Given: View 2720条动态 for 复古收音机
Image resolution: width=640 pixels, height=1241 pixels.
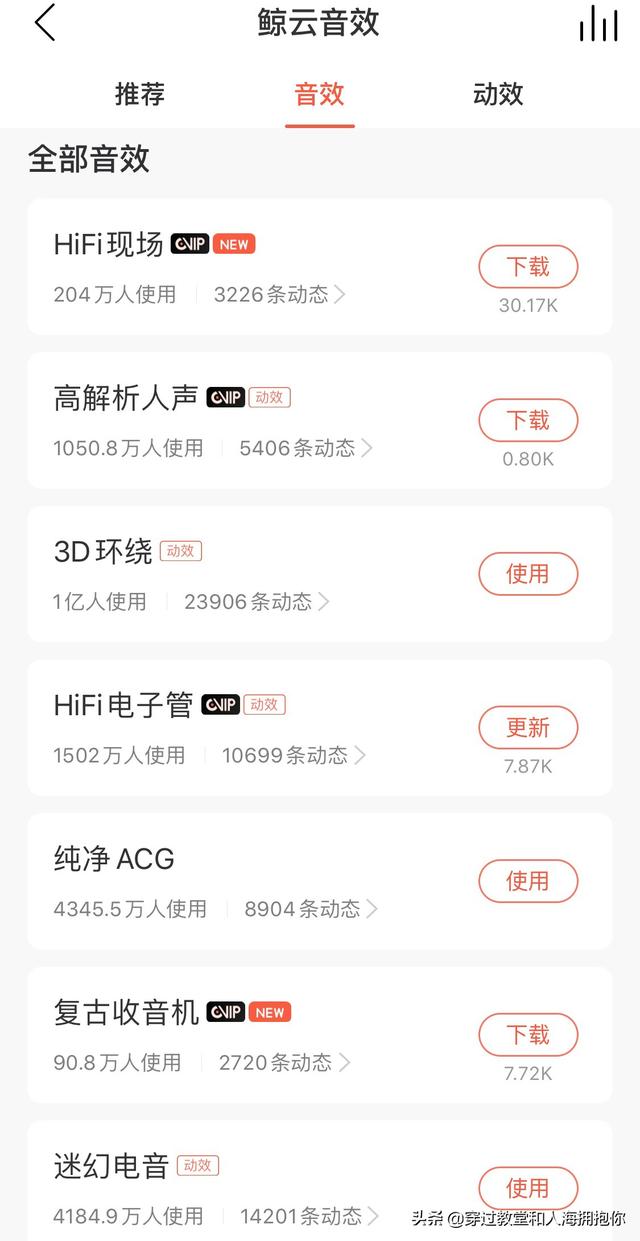Looking at the screenshot, I should pyautogui.click(x=284, y=1062).
